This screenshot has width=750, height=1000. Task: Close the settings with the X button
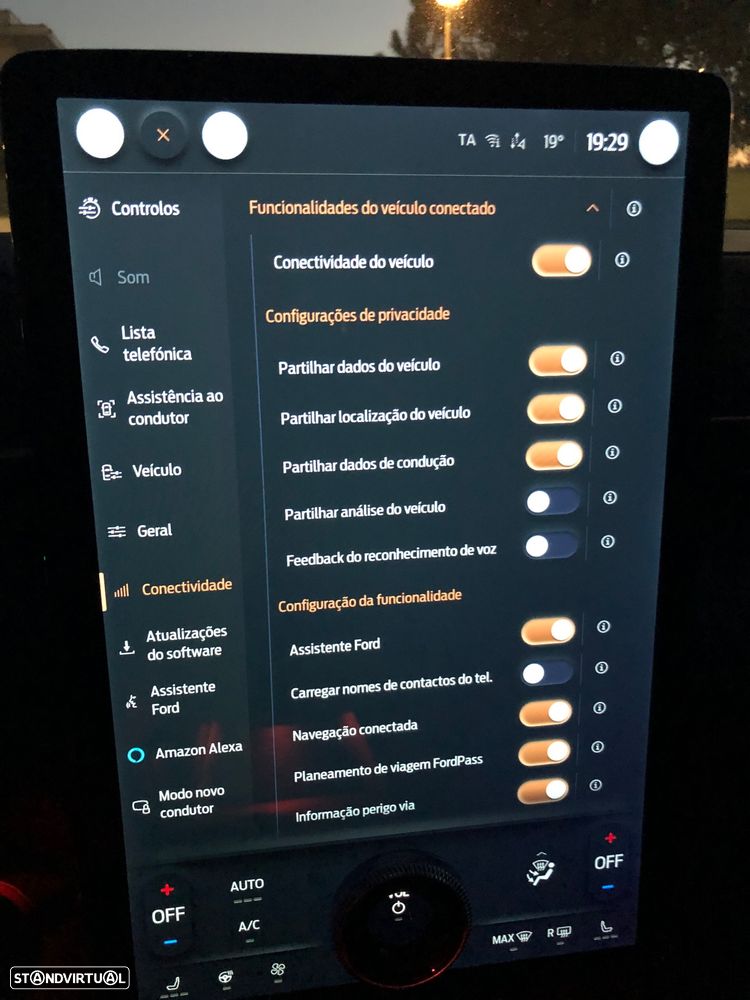coord(163,135)
